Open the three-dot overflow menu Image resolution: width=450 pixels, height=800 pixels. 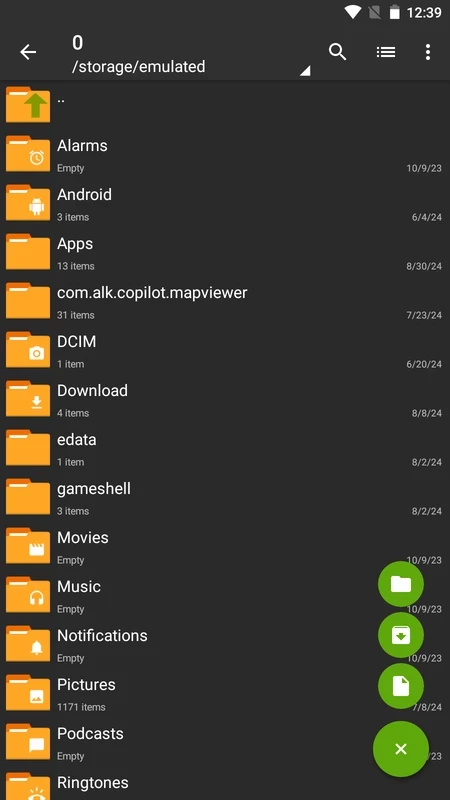[x=428, y=52]
